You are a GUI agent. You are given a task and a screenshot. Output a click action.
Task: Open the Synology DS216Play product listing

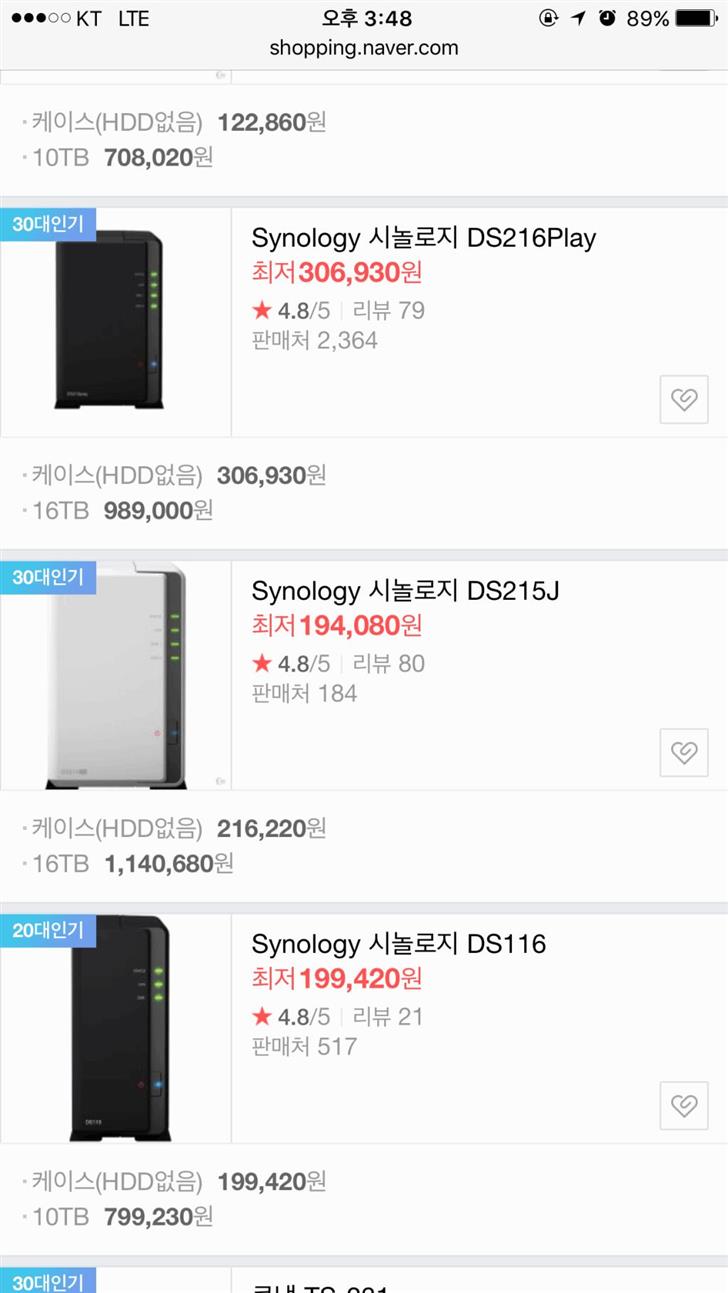coord(423,238)
